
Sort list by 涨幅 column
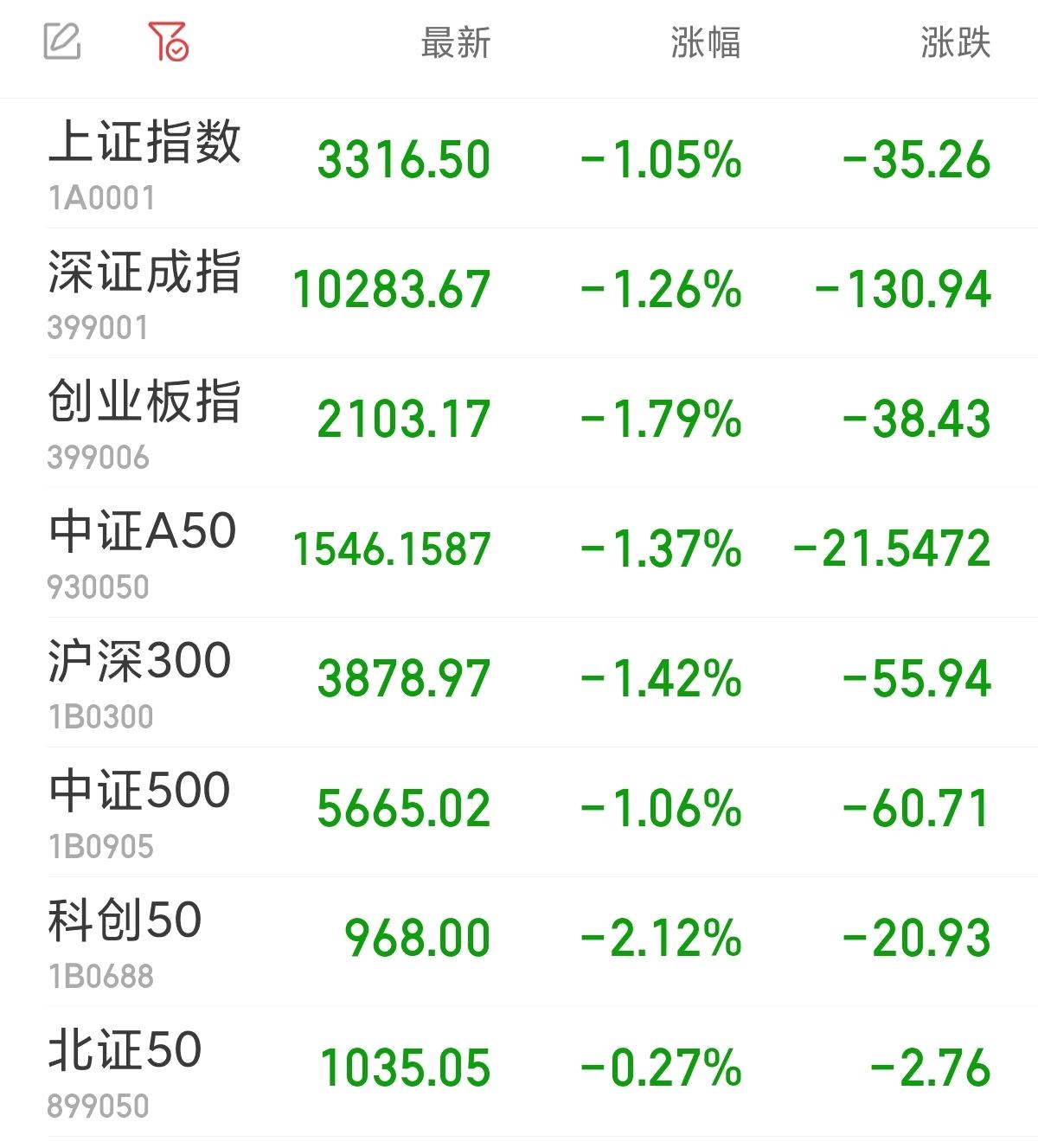pyautogui.click(x=705, y=42)
